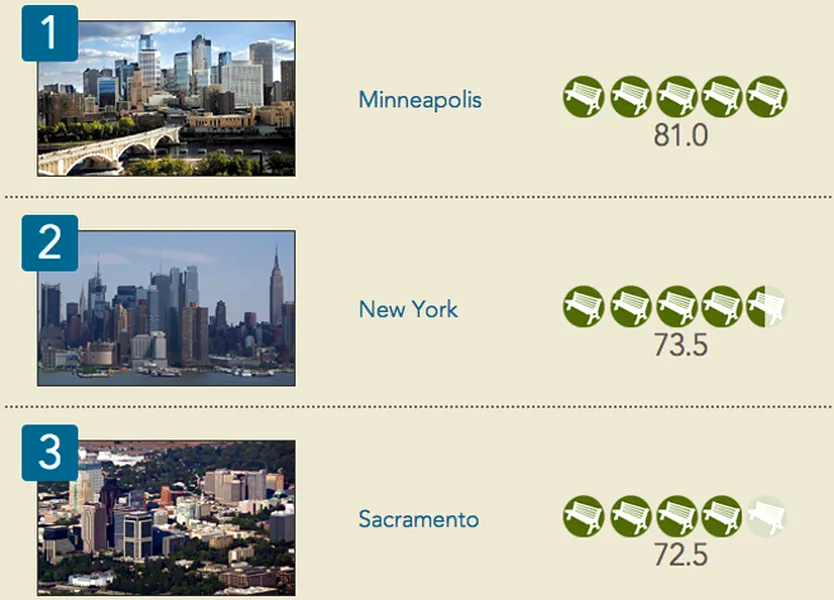This screenshot has width=834, height=600.
Task: Tap the New York skyline photo
Action: 167,310
